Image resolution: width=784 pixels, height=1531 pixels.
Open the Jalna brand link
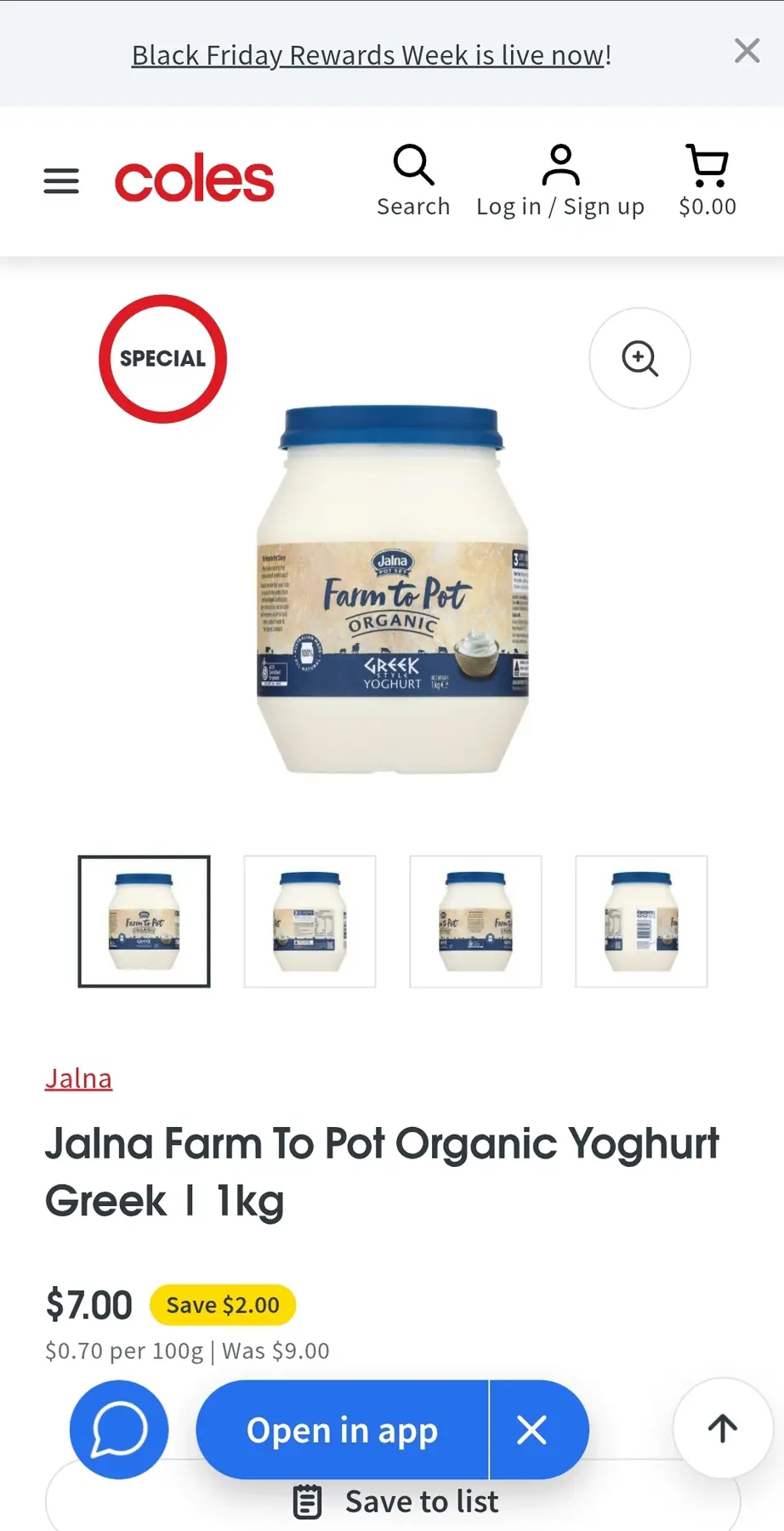[78, 1079]
